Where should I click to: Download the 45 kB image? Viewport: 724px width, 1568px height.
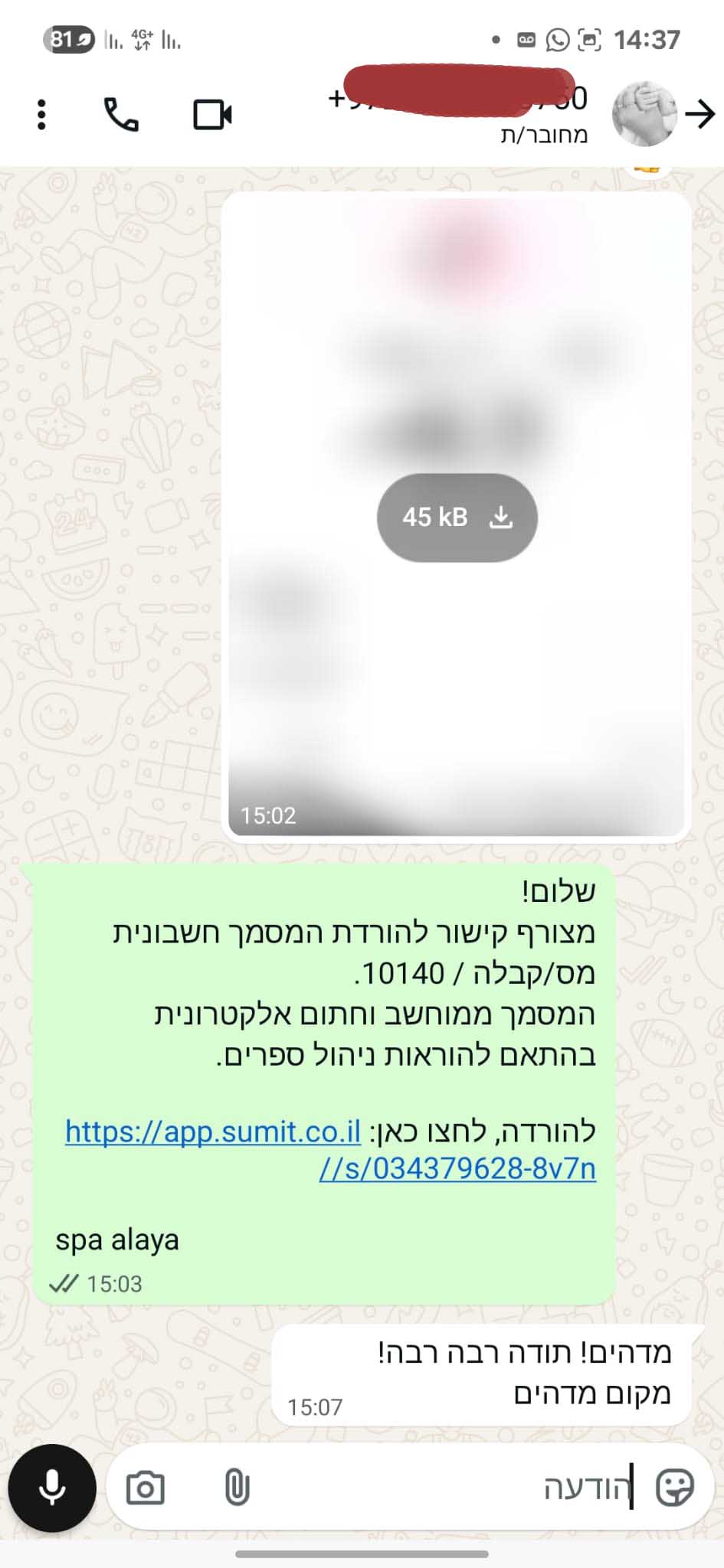(457, 518)
